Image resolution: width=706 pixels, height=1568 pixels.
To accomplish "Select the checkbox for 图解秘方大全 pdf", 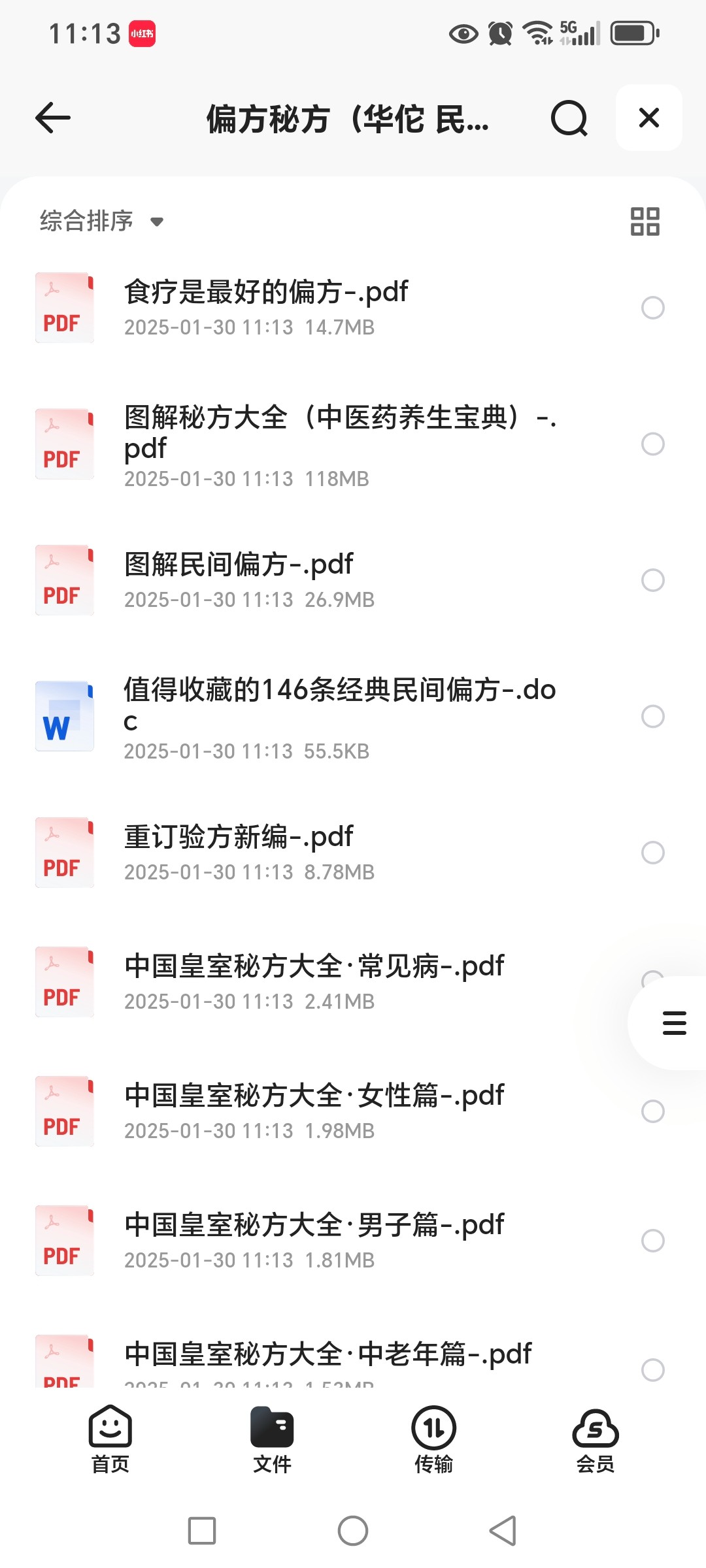I will coord(653,444).
